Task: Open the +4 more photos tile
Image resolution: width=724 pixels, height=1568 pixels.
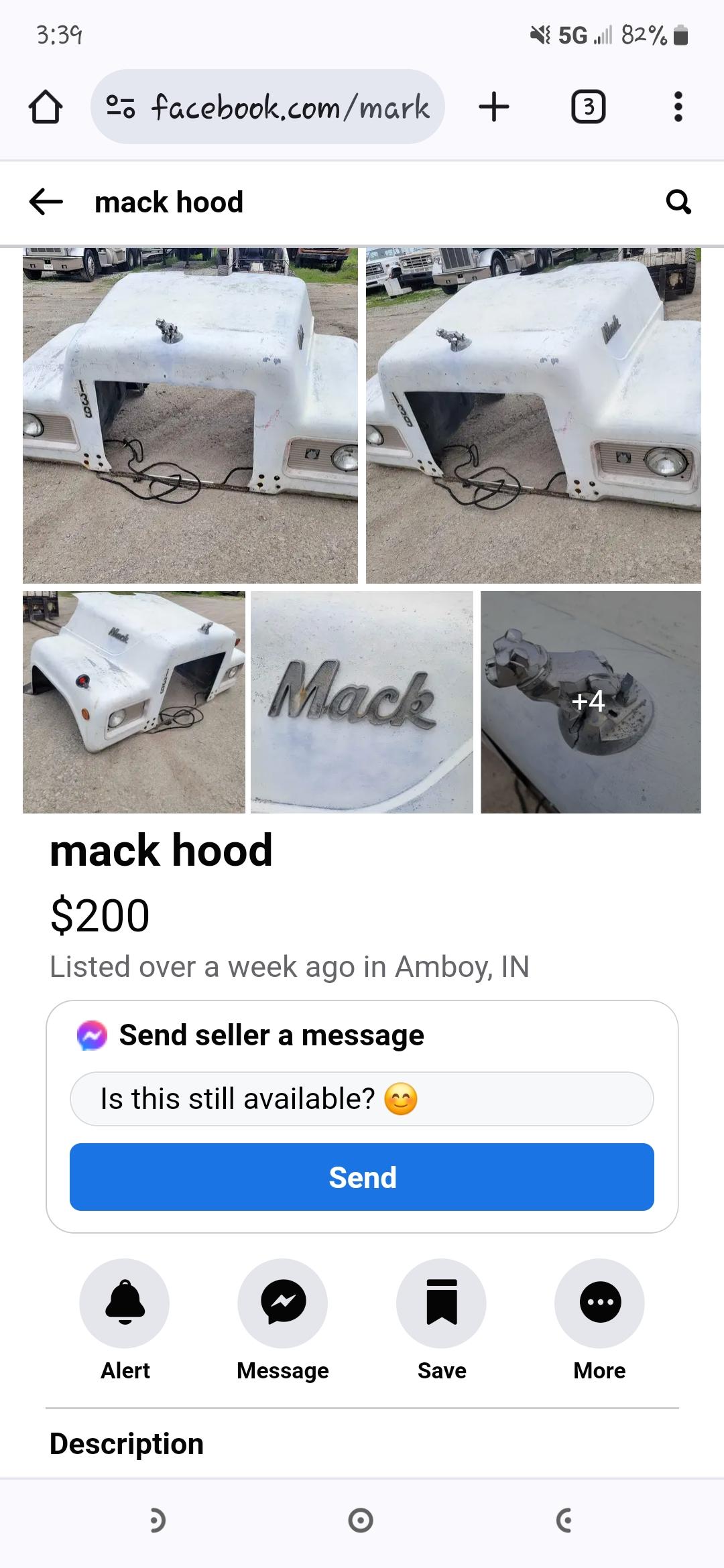Action: tap(591, 702)
